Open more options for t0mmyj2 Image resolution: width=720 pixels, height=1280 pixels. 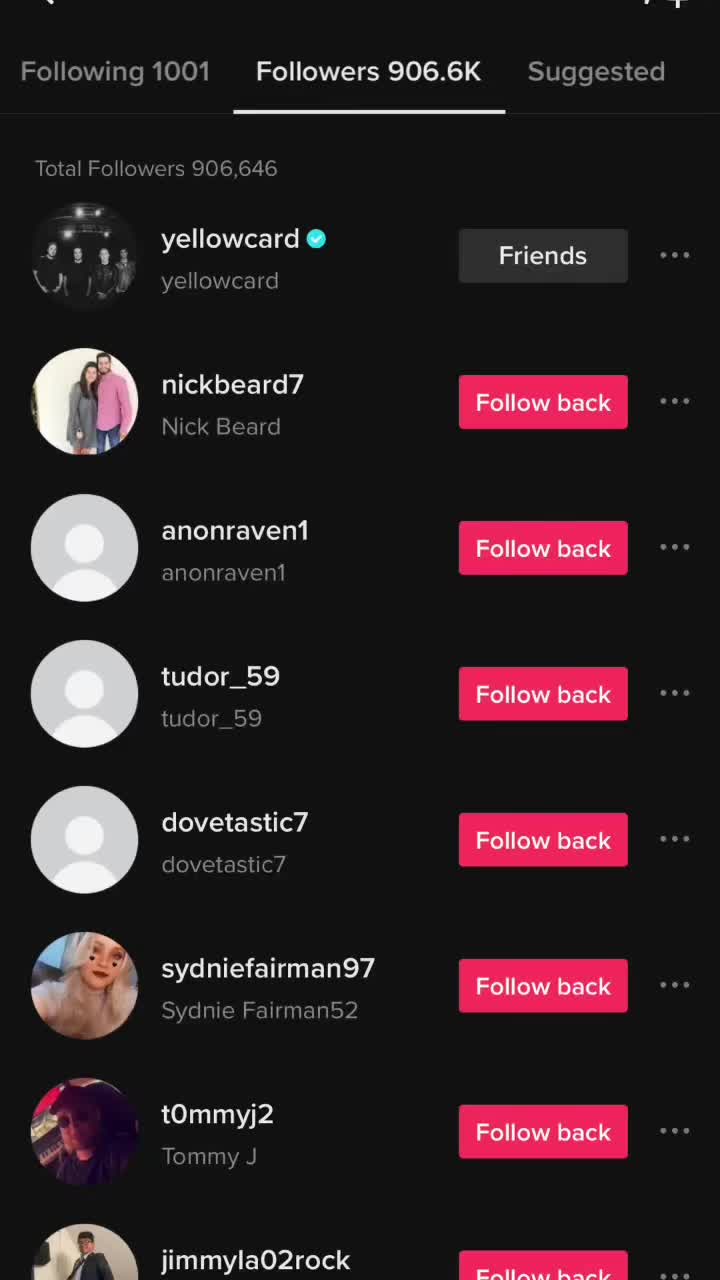(x=675, y=1132)
